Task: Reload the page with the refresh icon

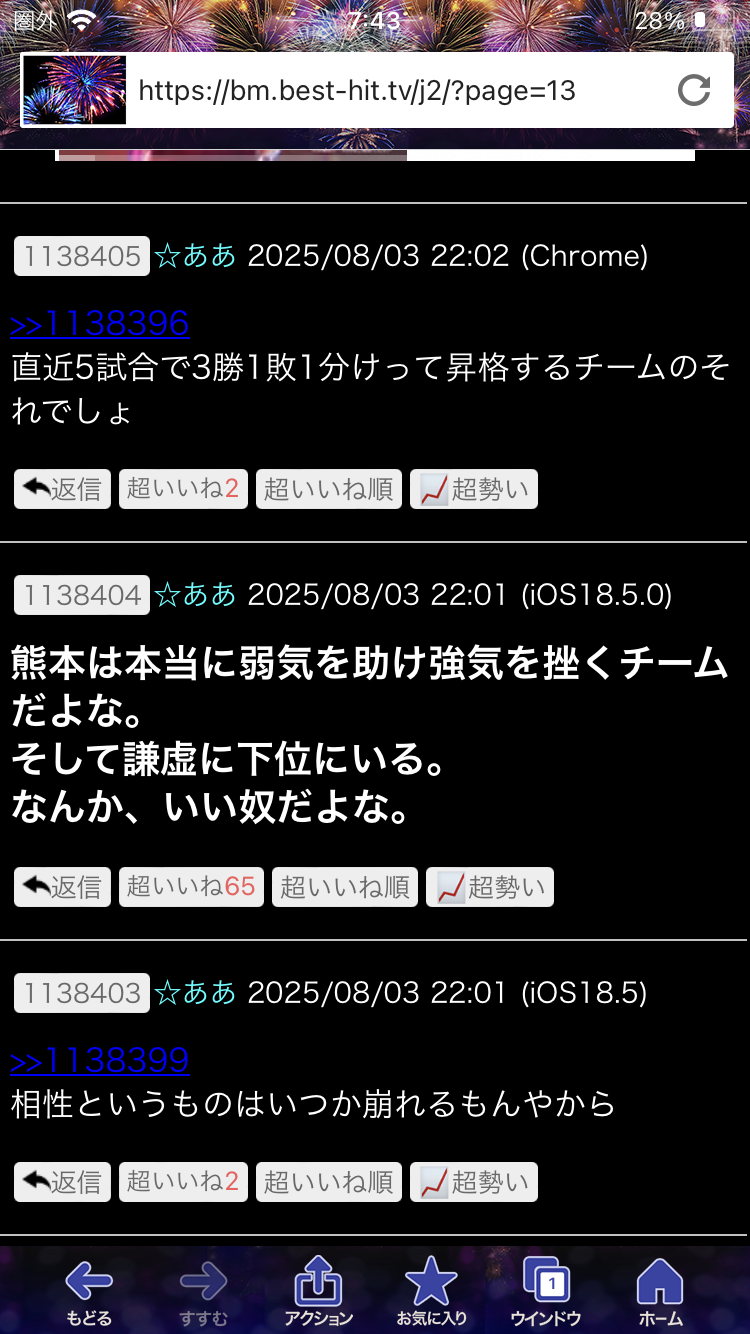Action: click(693, 91)
